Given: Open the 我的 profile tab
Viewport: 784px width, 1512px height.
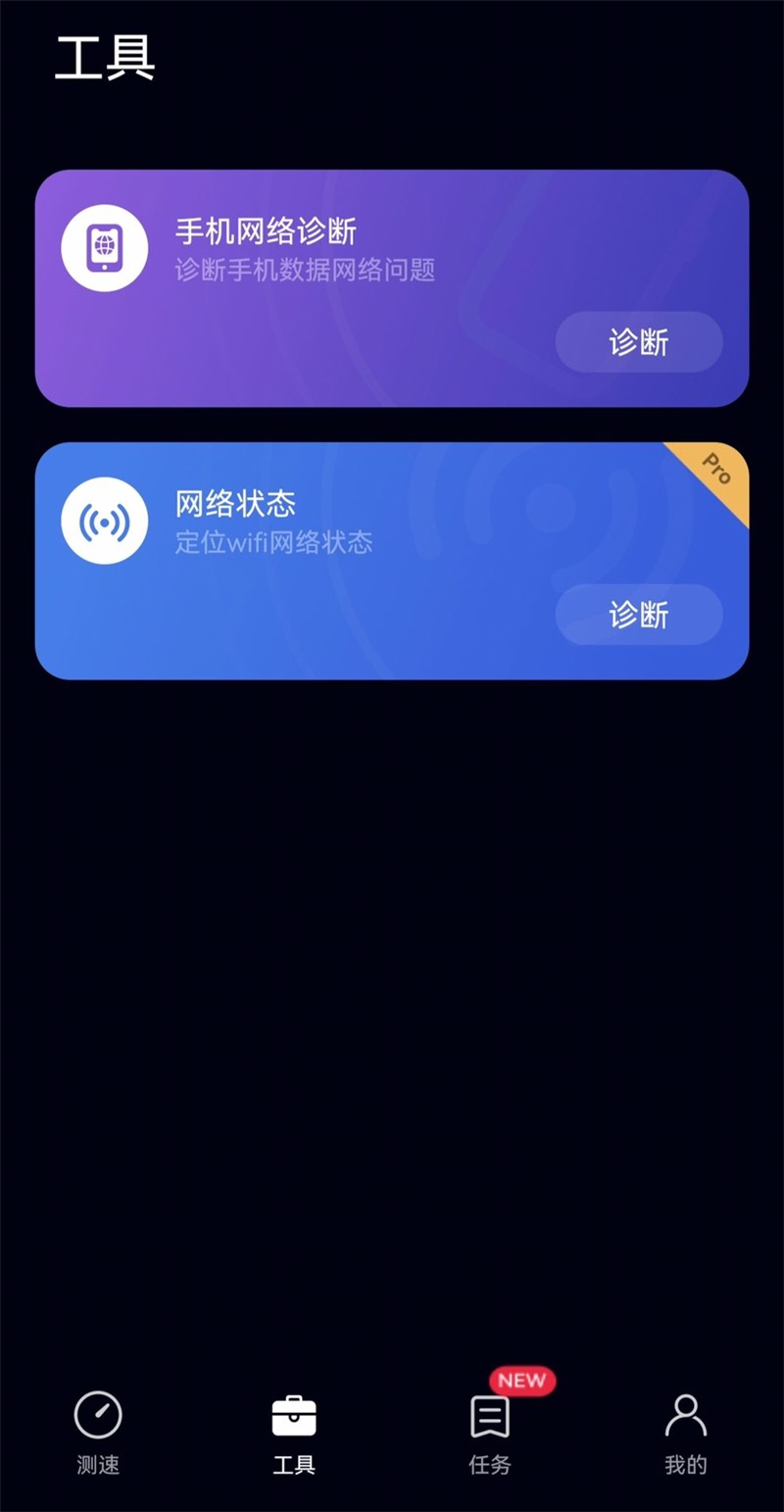Looking at the screenshot, I should [686, 1434].
